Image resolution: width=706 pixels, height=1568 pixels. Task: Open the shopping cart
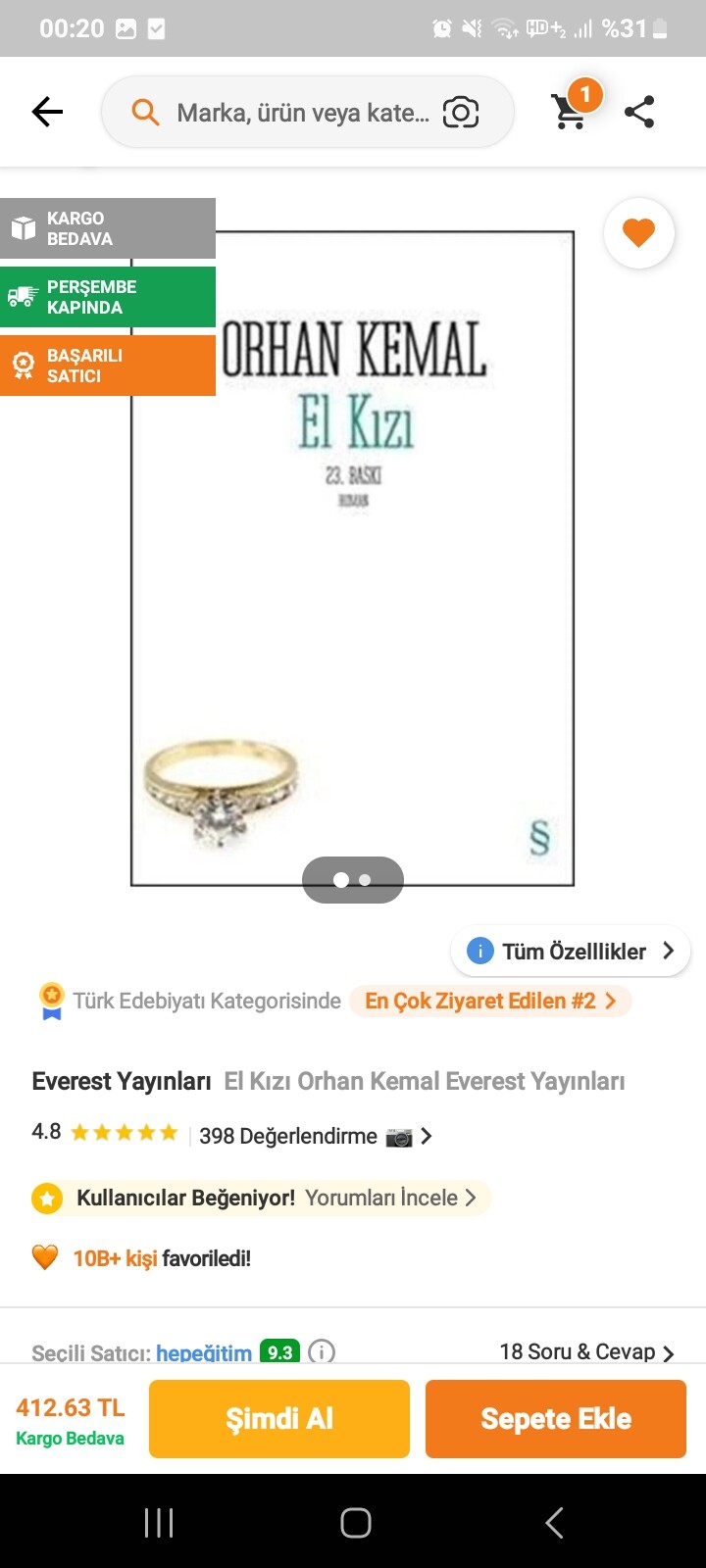571,110
